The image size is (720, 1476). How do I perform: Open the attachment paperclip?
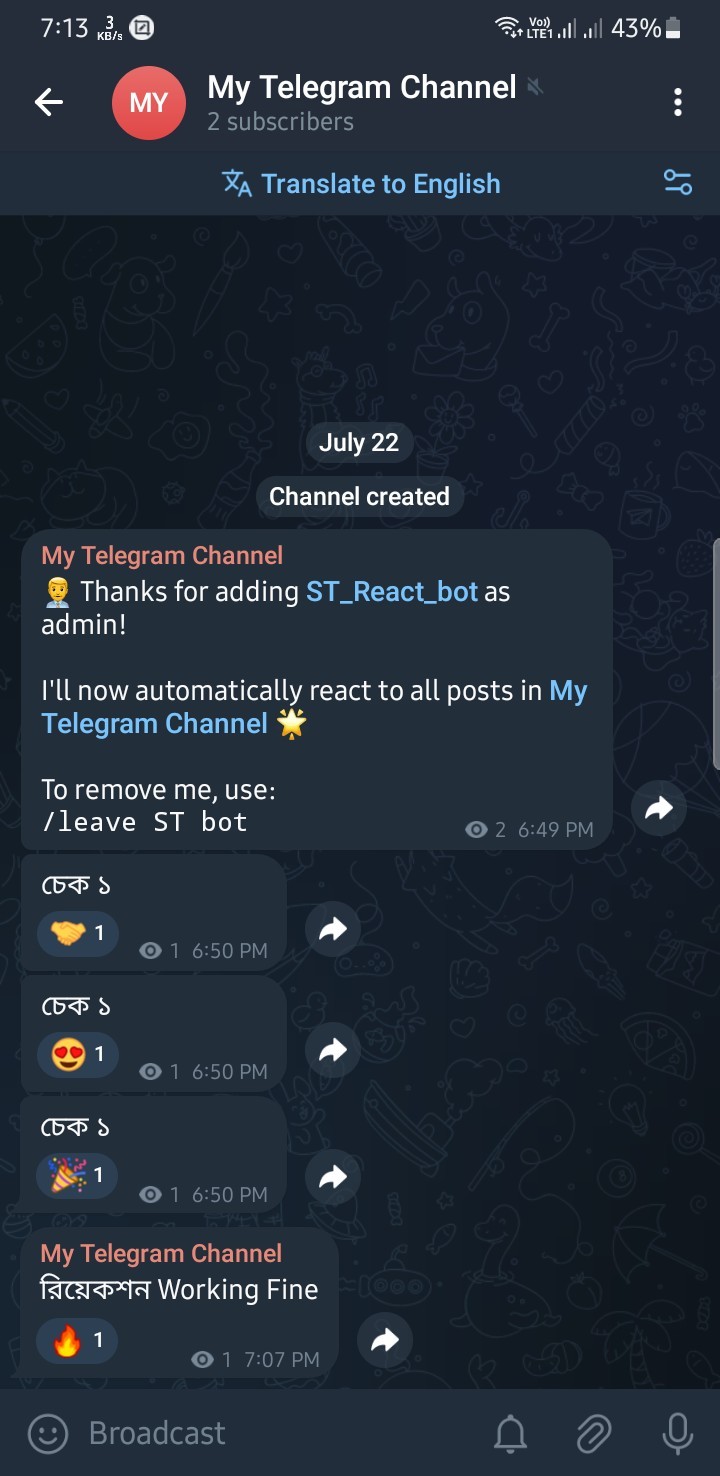594,1434
